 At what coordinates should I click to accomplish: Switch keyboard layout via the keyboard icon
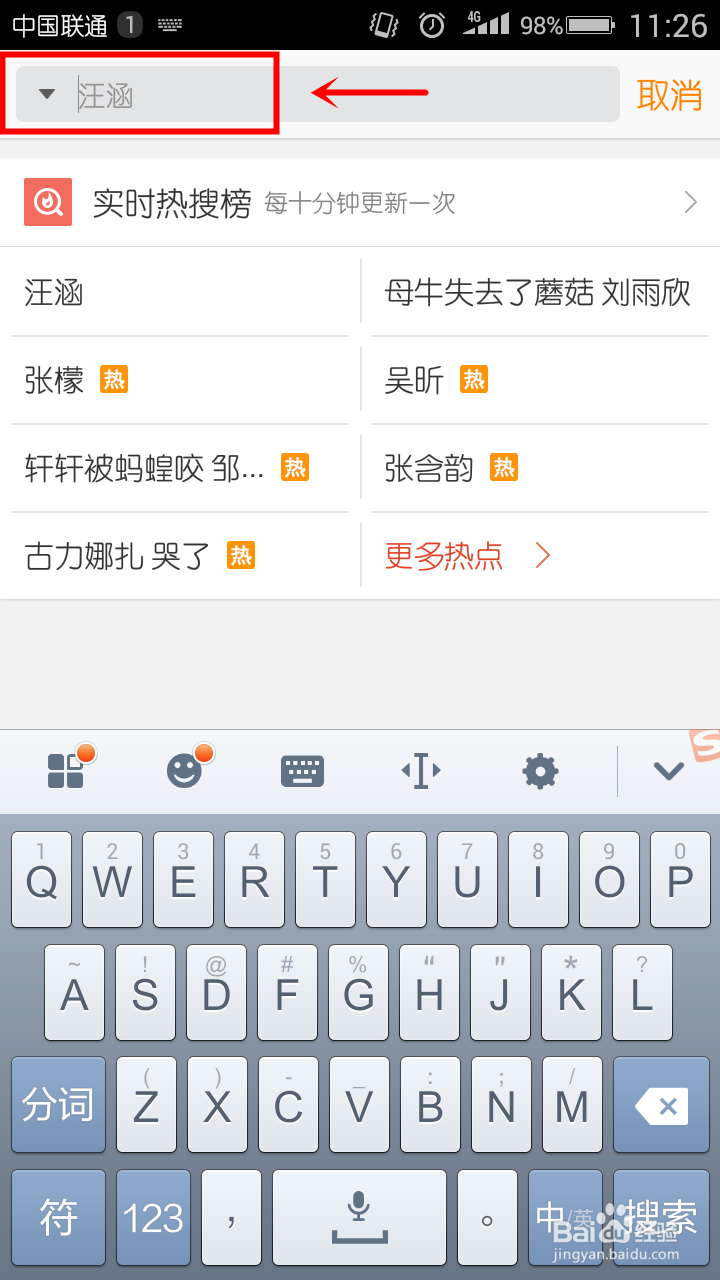(x=302, y=771)
